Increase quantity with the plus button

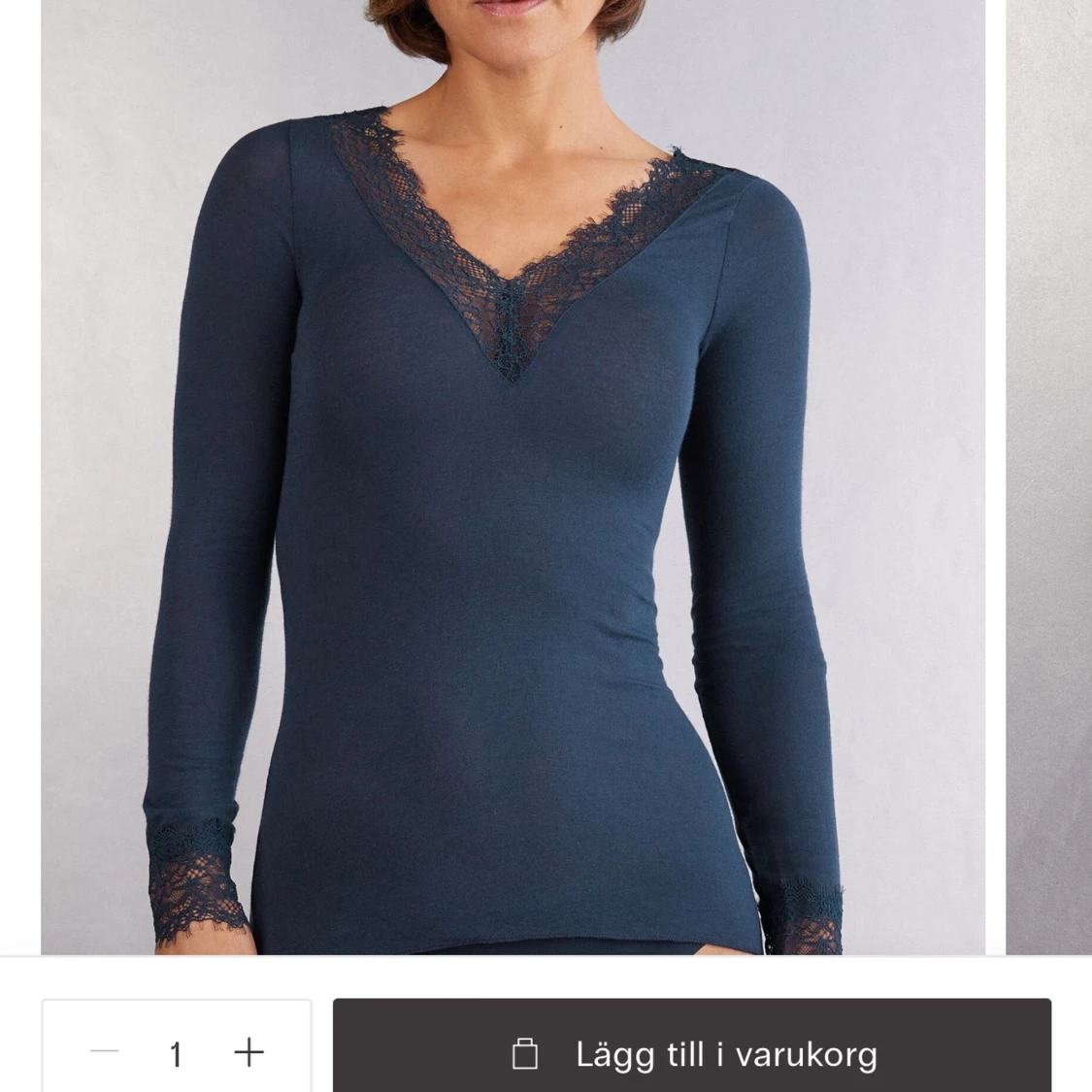coord(249,1052)
